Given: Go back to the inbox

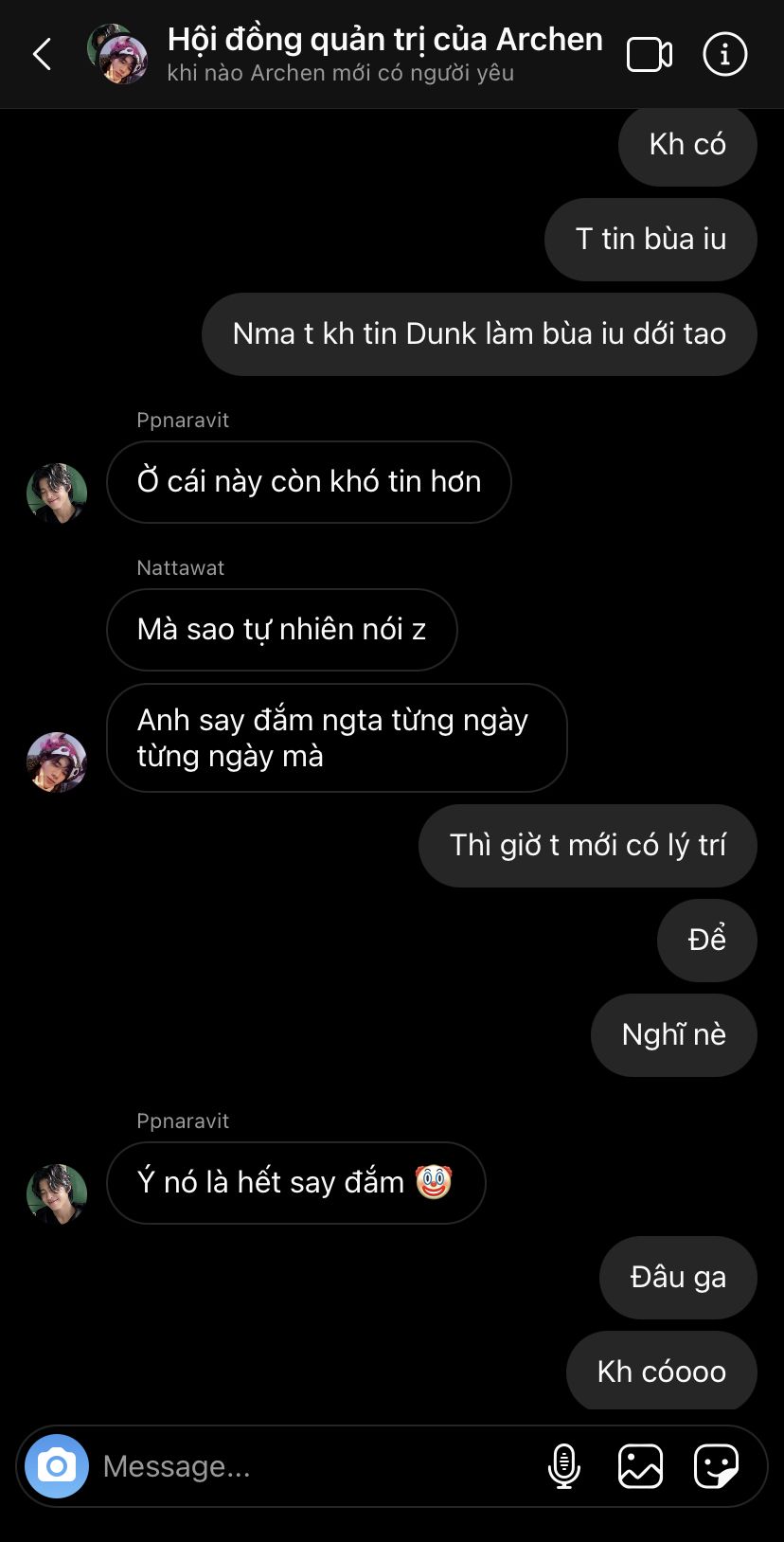Looking at the screenshot, I should 43,55.
